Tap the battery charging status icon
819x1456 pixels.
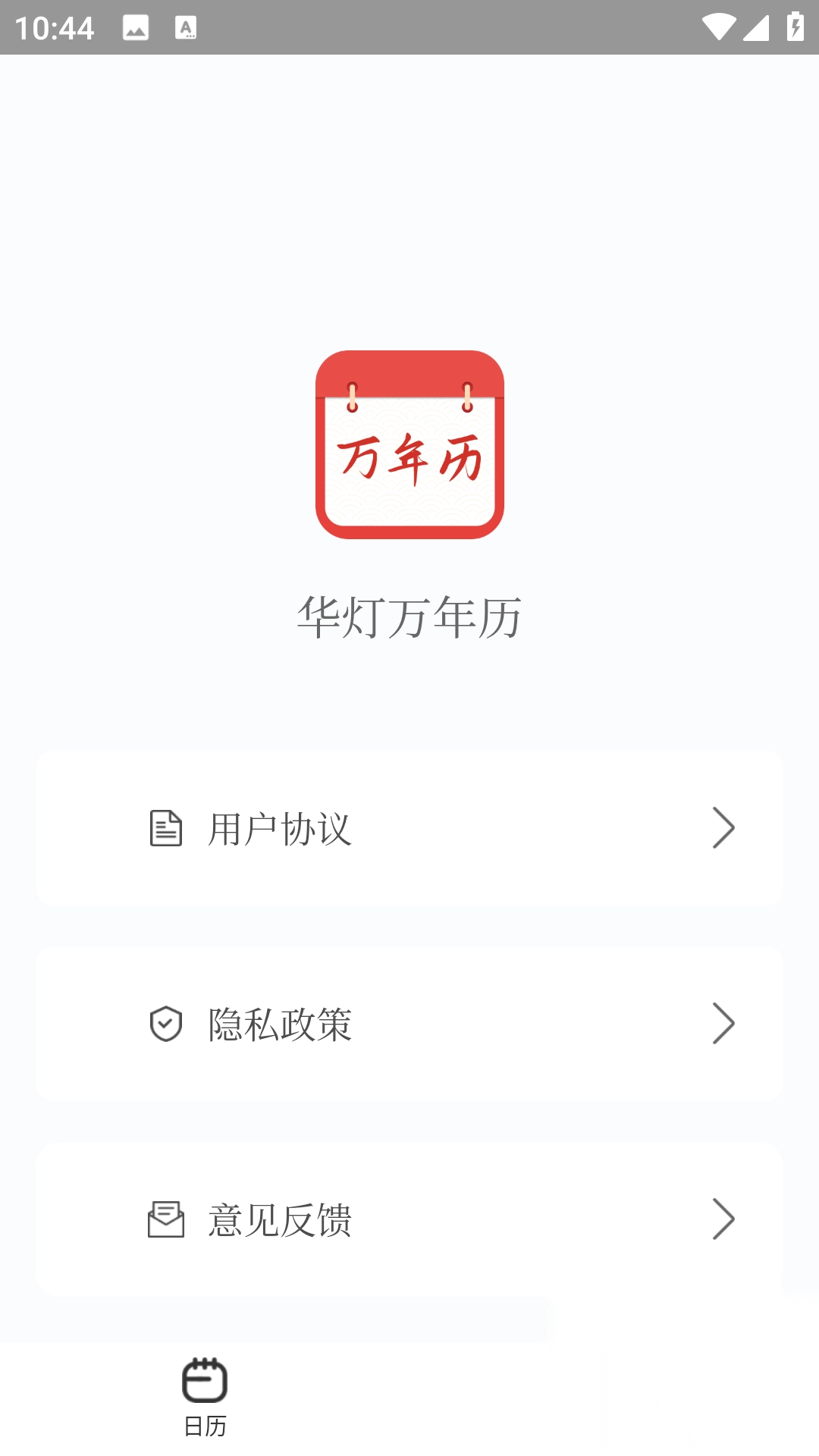(x=794, y=25)
